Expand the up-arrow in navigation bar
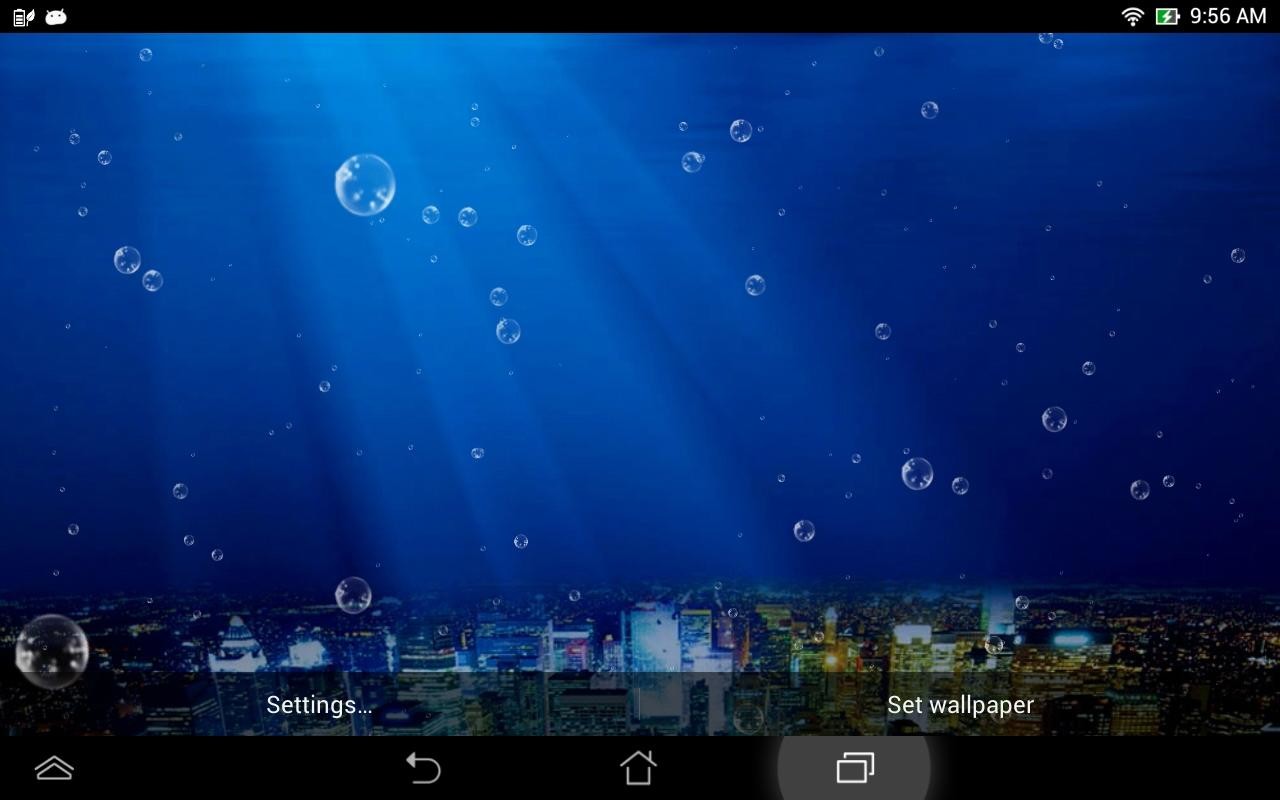Viewport: 1280px width, 800px height. [x=54, y=768]
